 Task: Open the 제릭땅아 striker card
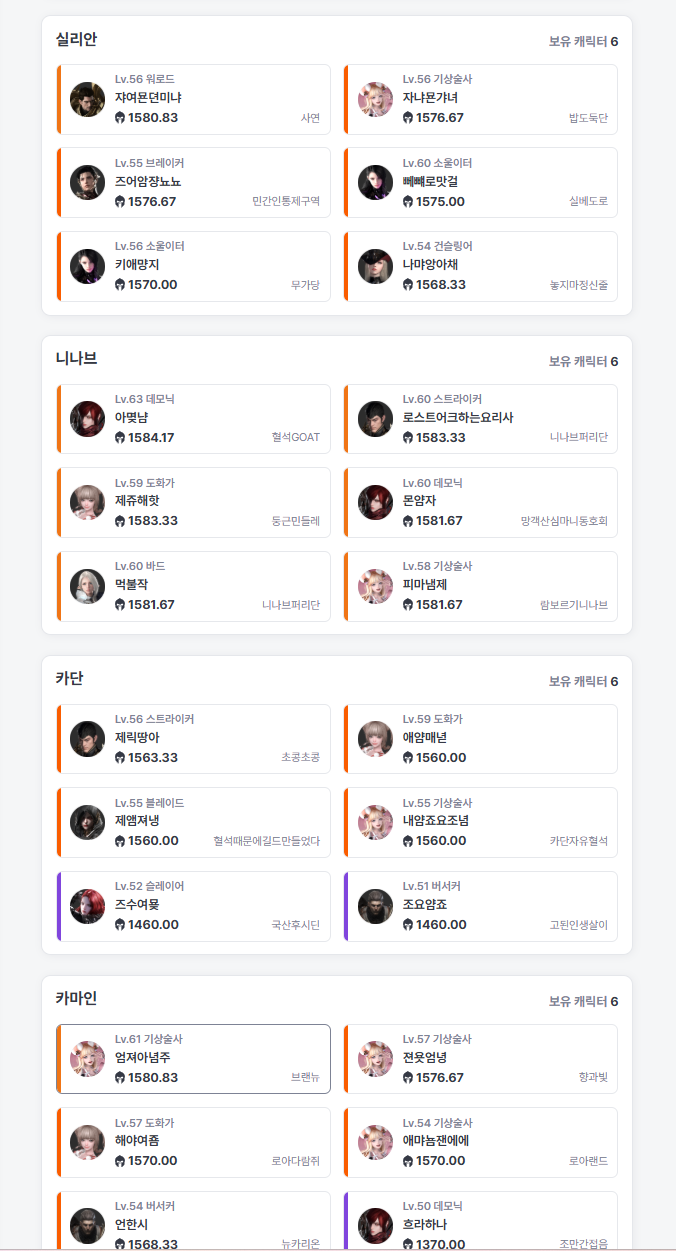coord(193,739)
